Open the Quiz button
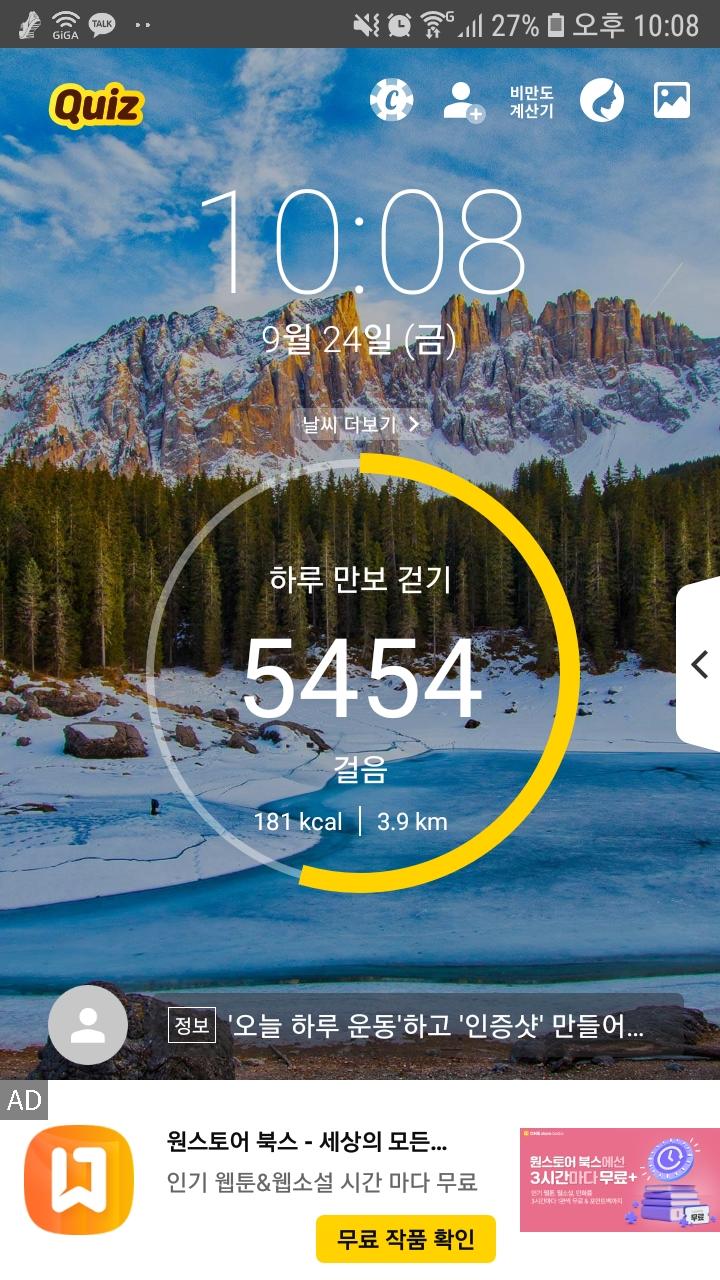 97,105
